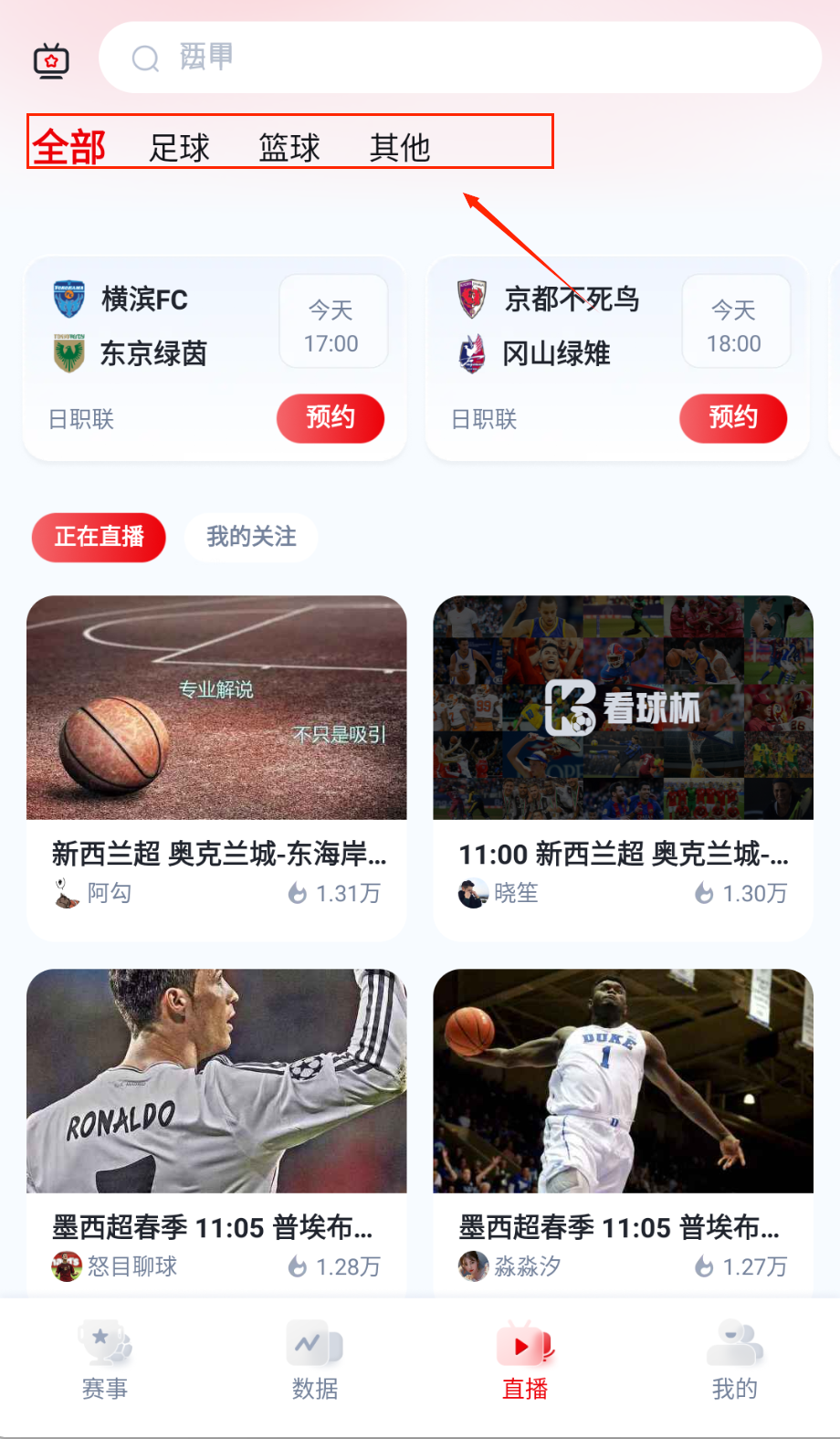Open the 数据 tab

(x=315, y=1360)
